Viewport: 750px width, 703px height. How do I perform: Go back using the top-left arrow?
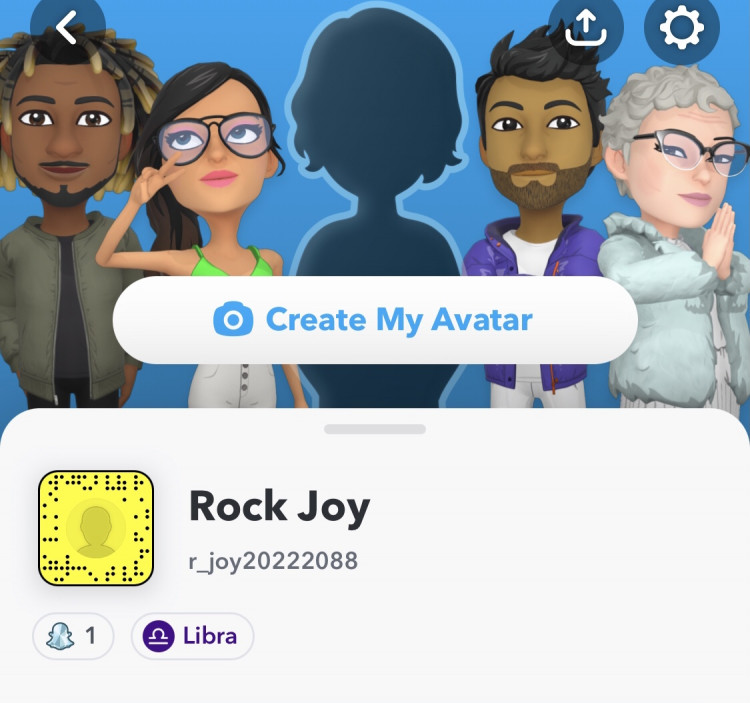pos(67,28)
